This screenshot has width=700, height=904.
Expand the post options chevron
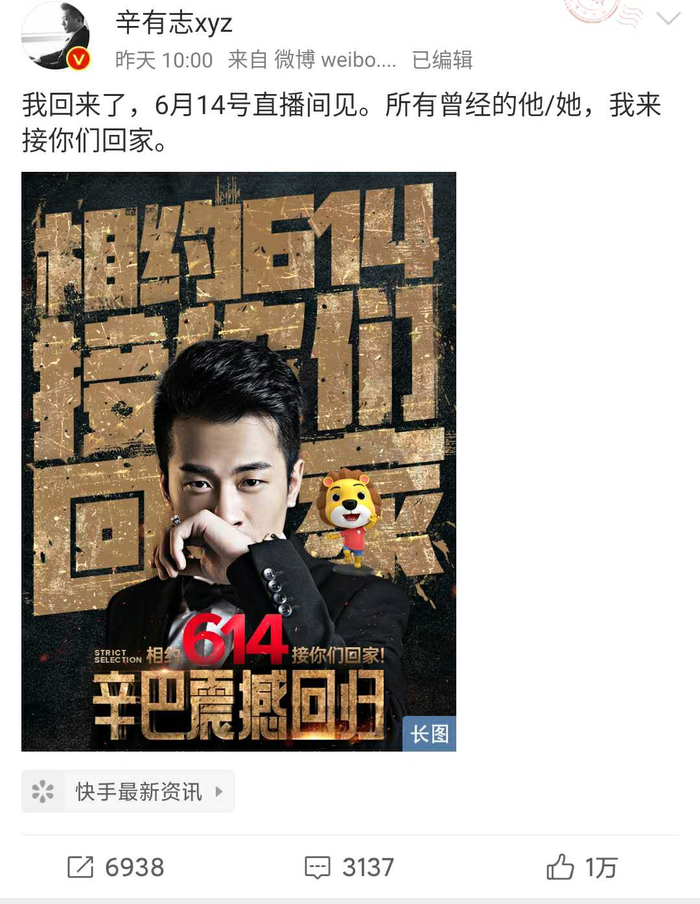click(x=667, y=18)
